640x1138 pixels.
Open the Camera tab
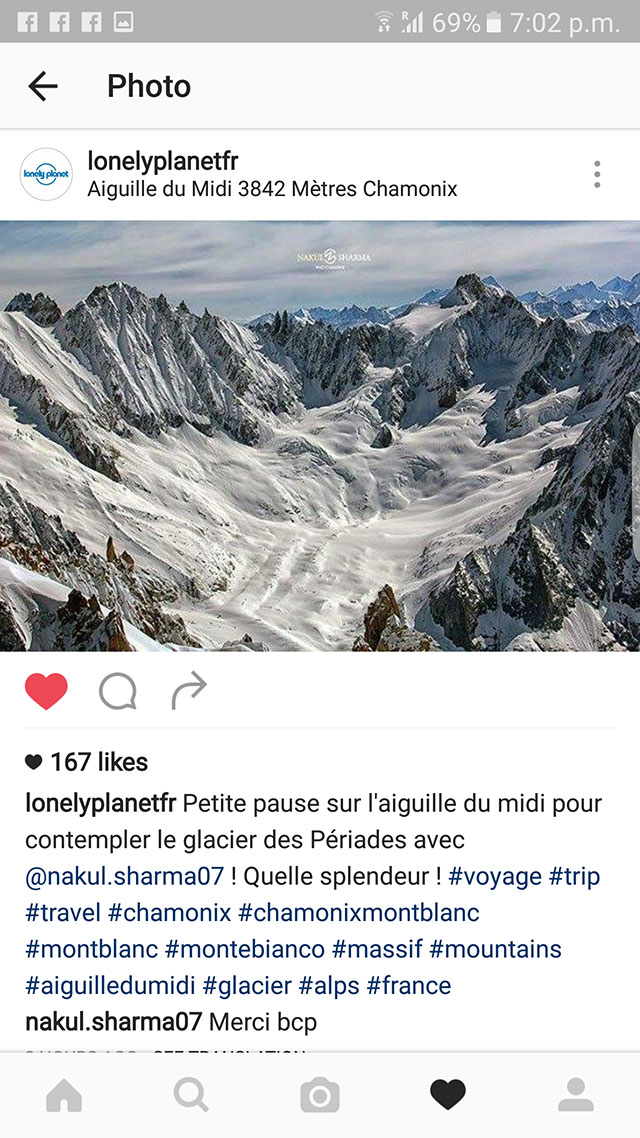319,1095
